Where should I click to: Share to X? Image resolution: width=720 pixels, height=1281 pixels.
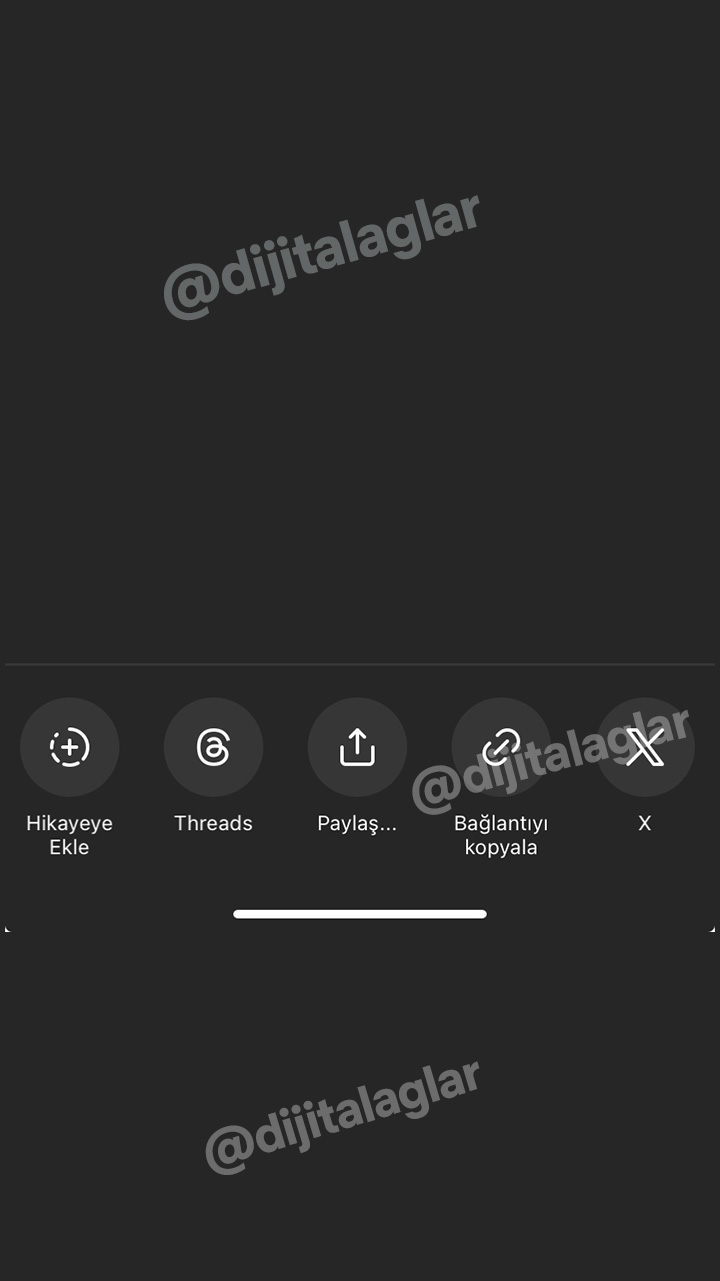click(645, 747)
